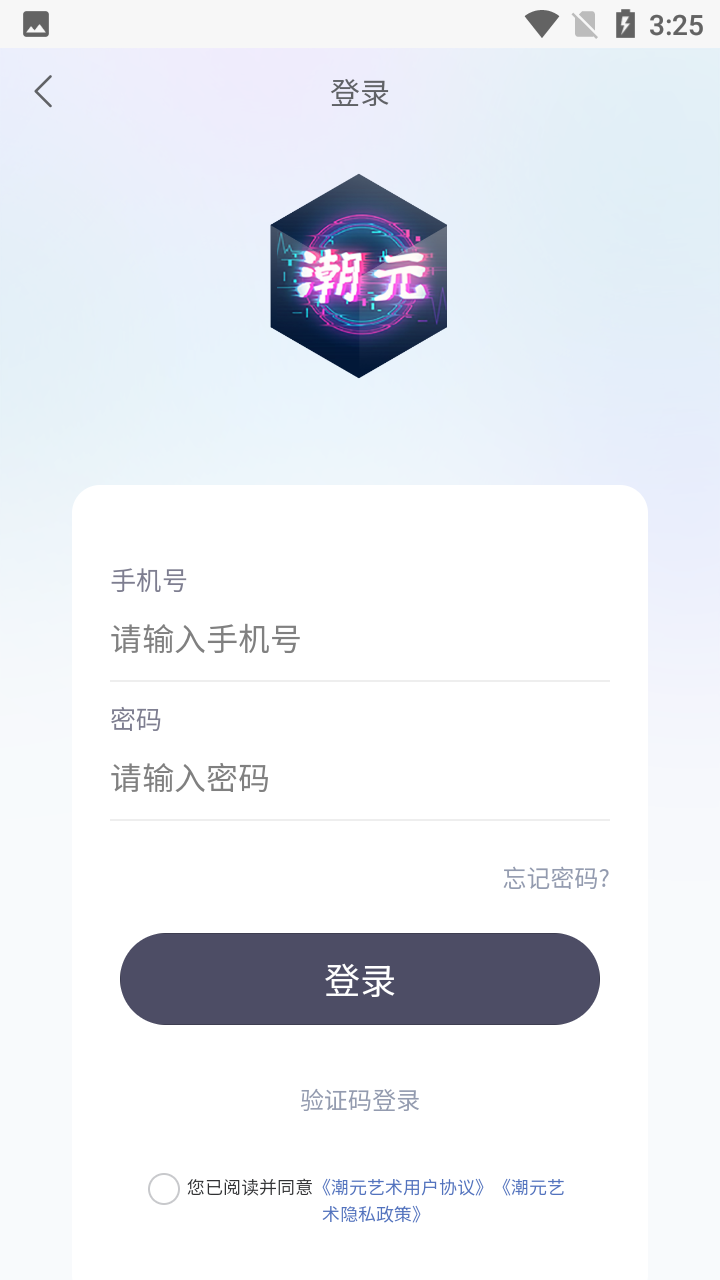The image size is (720, 1280).
Task: Focus the password input field
Action: [x=360, y=778]
